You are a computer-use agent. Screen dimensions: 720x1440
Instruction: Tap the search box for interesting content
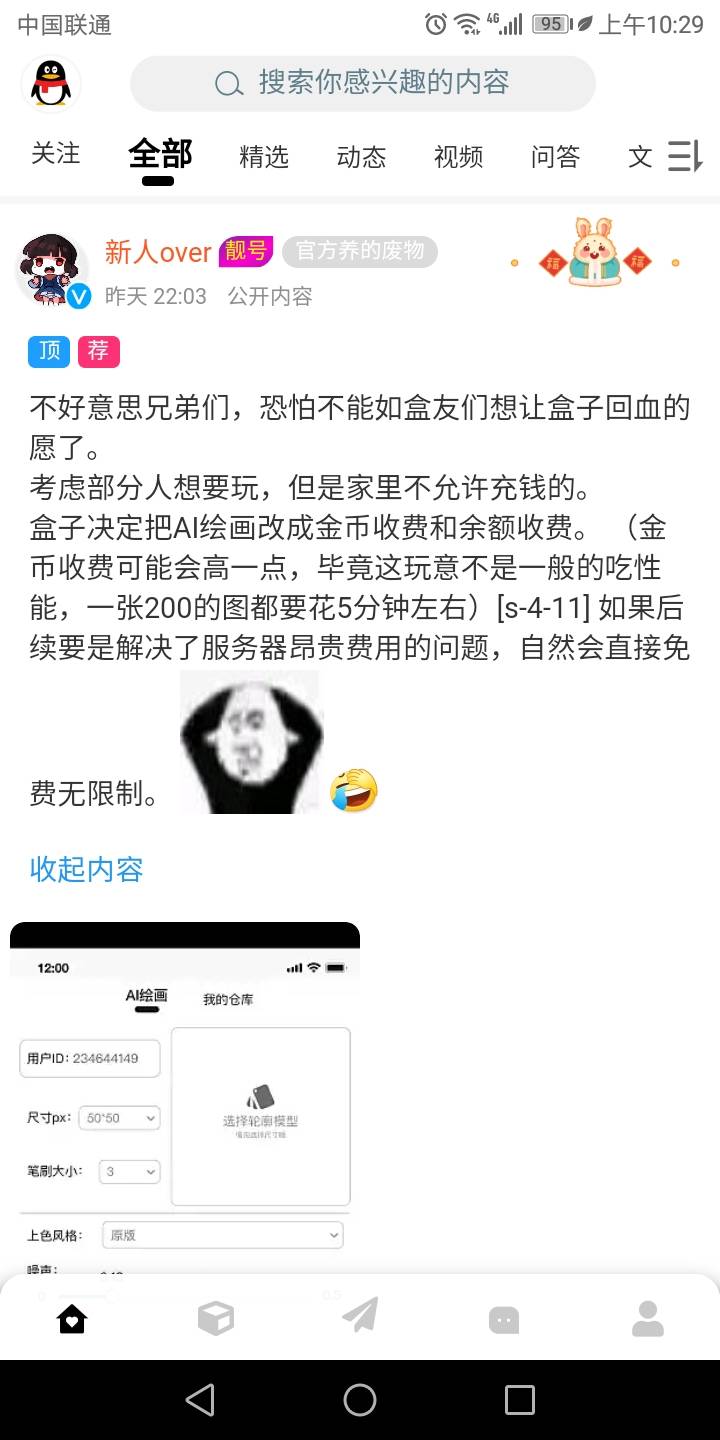click(x=362, y=83)
